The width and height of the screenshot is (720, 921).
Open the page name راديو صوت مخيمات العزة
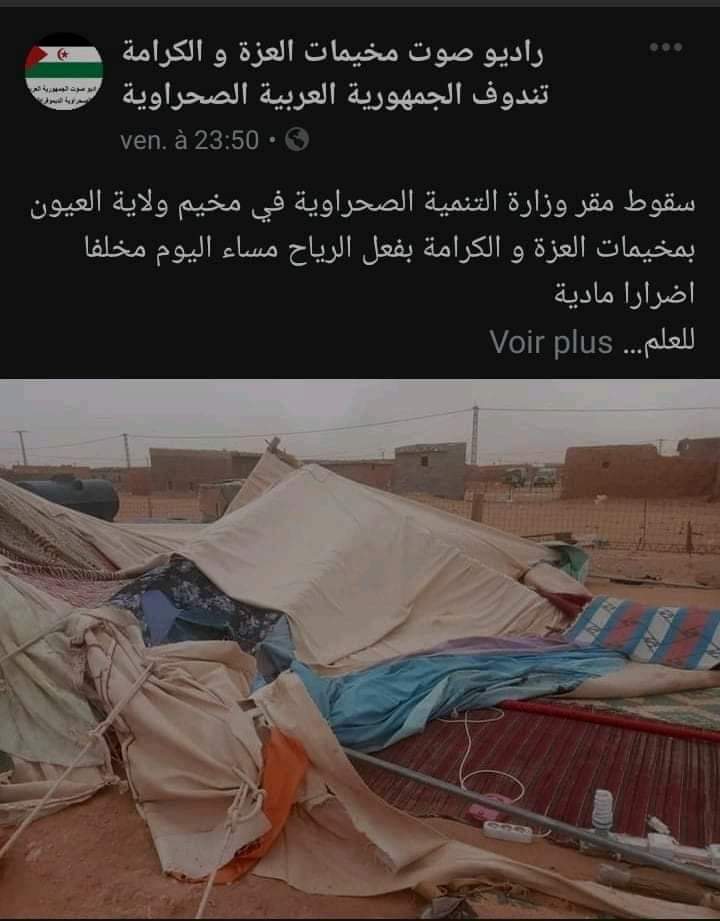tap(336, 72)
